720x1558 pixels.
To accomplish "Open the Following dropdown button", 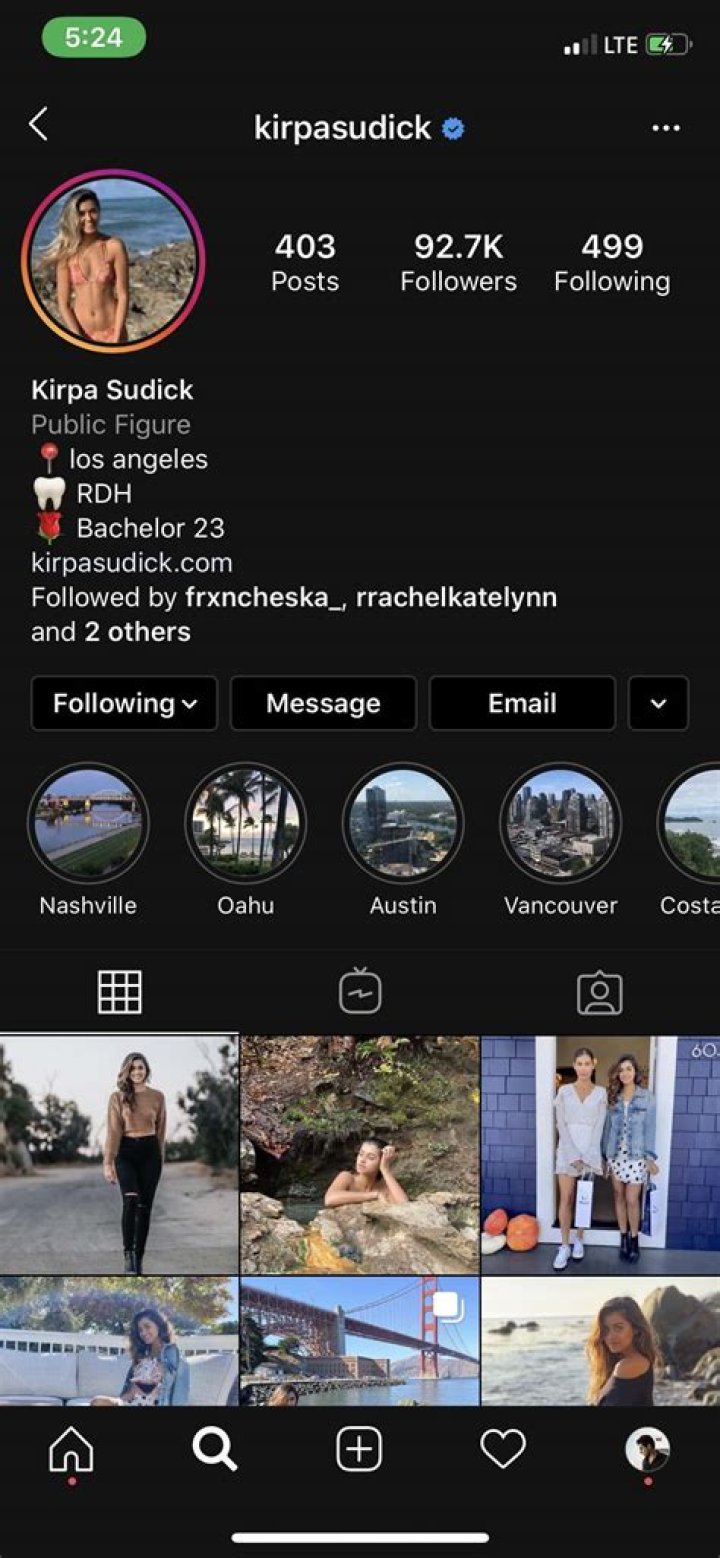I will point(124,703).
